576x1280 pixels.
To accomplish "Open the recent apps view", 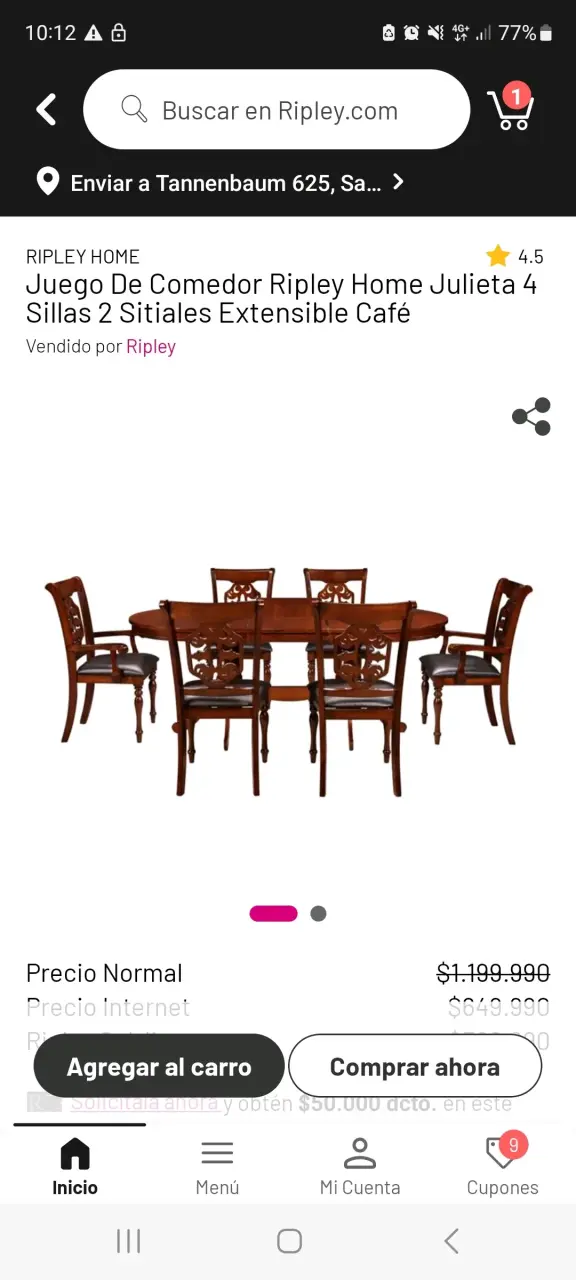I will (128, 1241).
